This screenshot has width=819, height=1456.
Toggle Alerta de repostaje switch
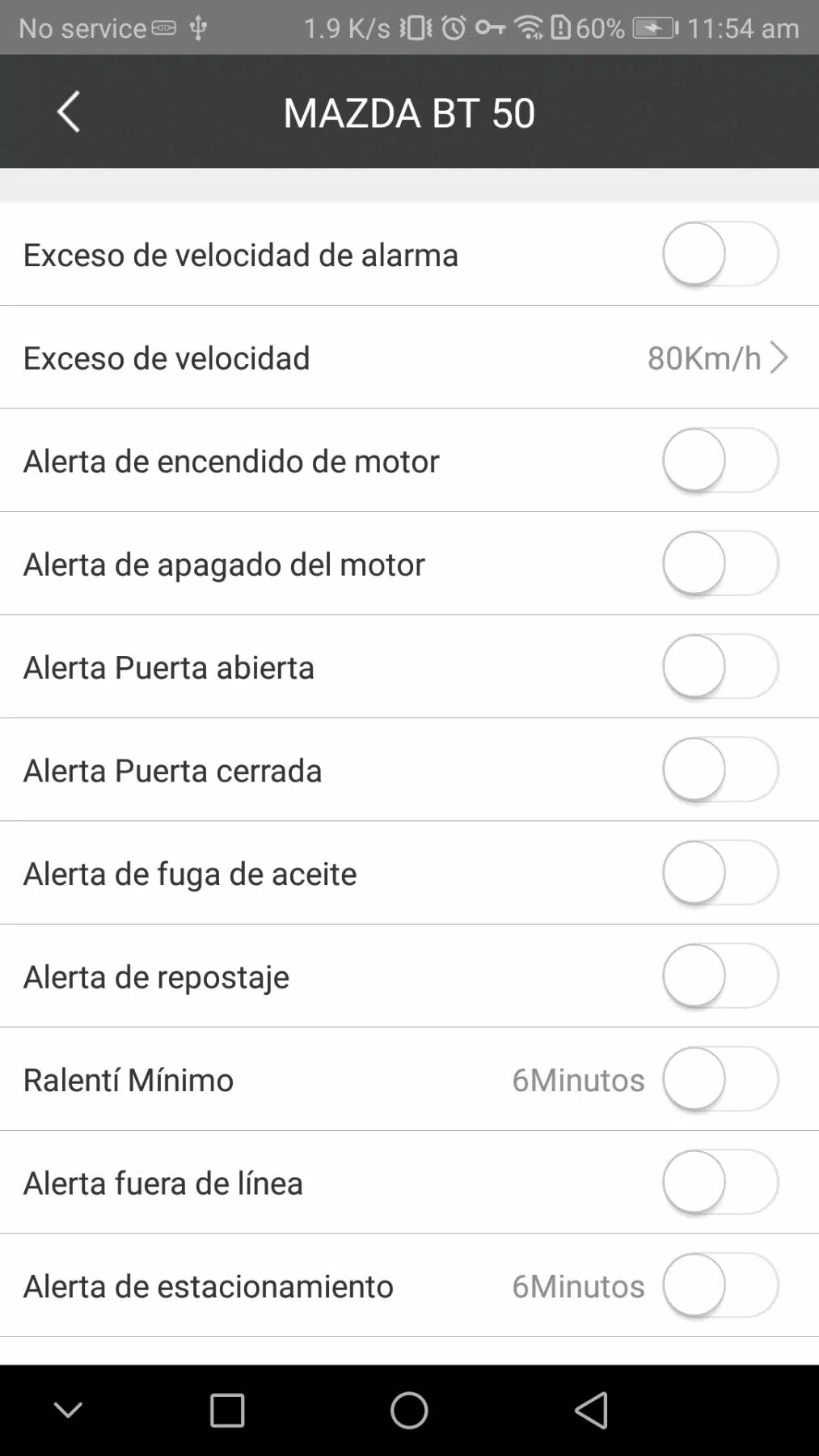pyautogui.click(x=720, y=976)
